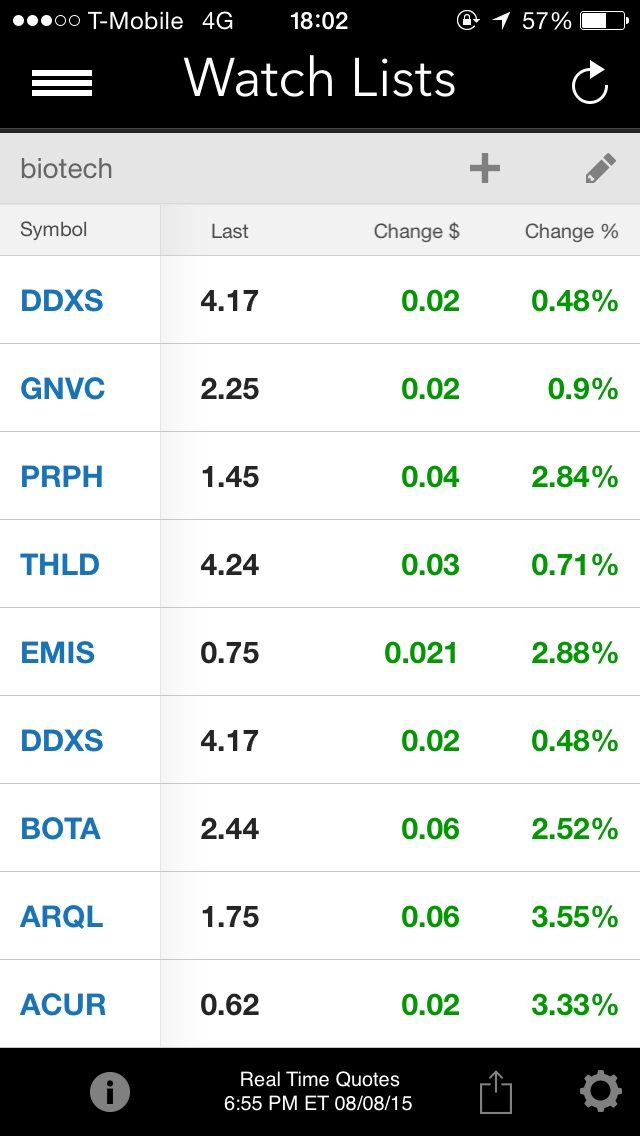Choose the biotech watch list name
Viewport: 640px width, 1136px height.
pos(67,169)
